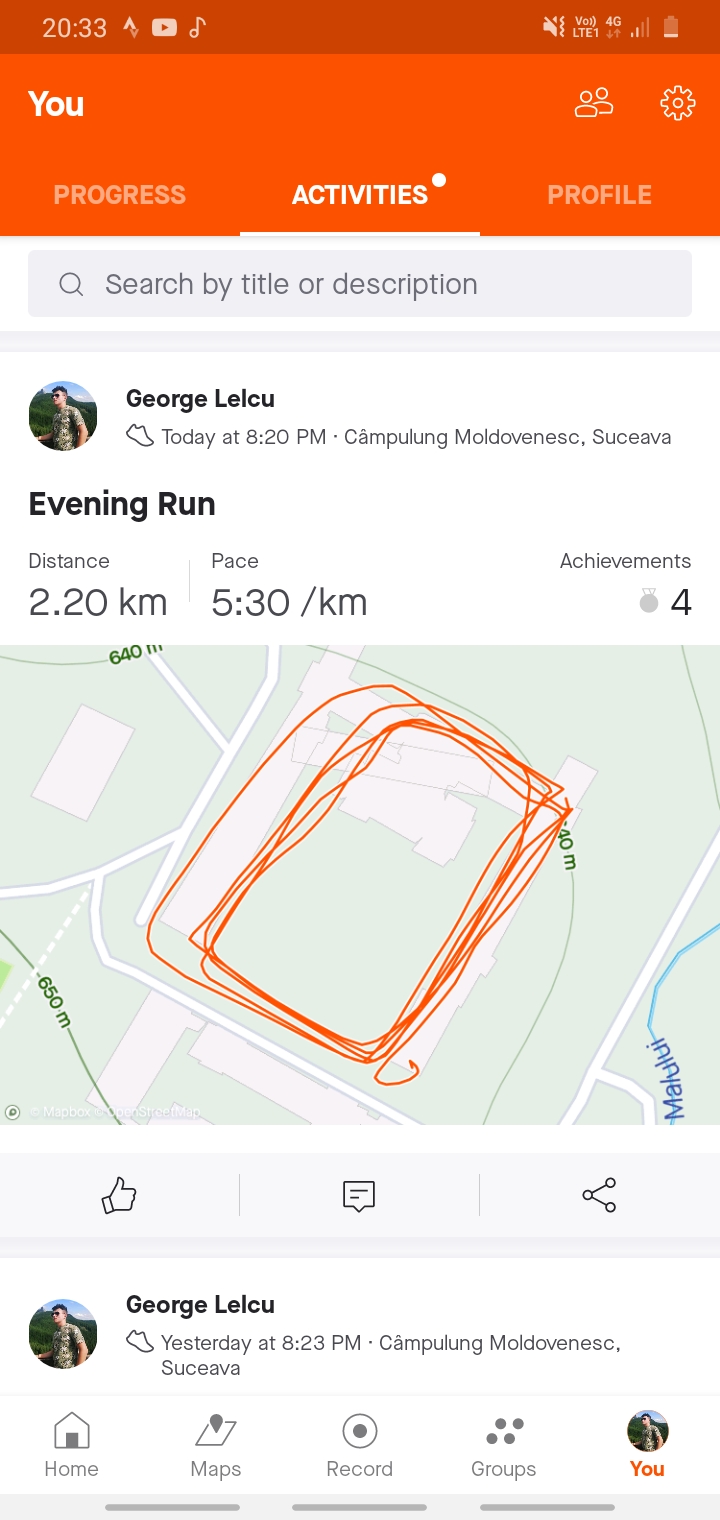Switch to the Profile tab
Screen dimensions: 720x1520
[x=599, y=195]
